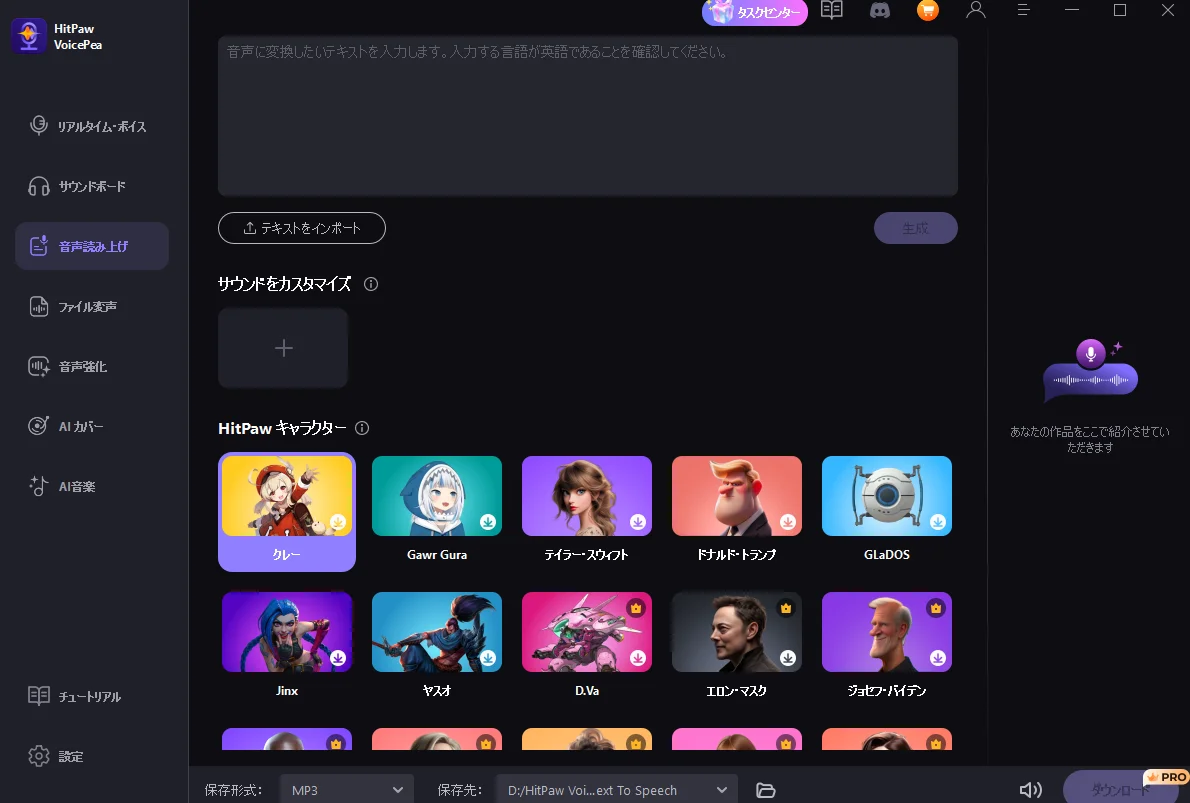Open the user account icon
Screen dimensions: 1190x803
(976, 10)
